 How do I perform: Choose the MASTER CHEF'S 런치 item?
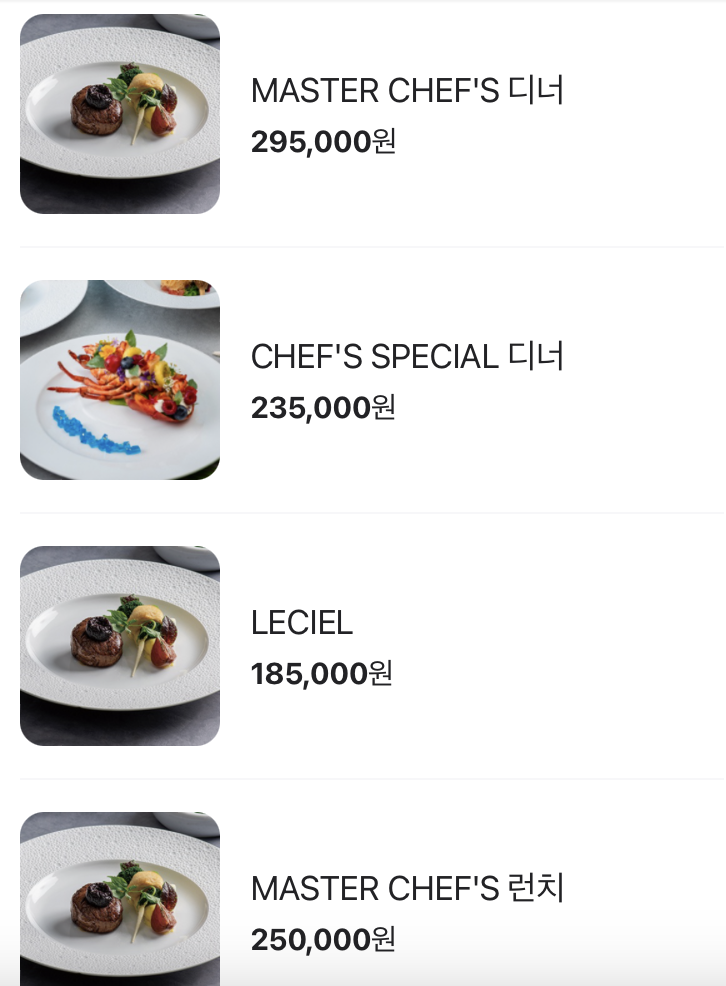[407, 888]
